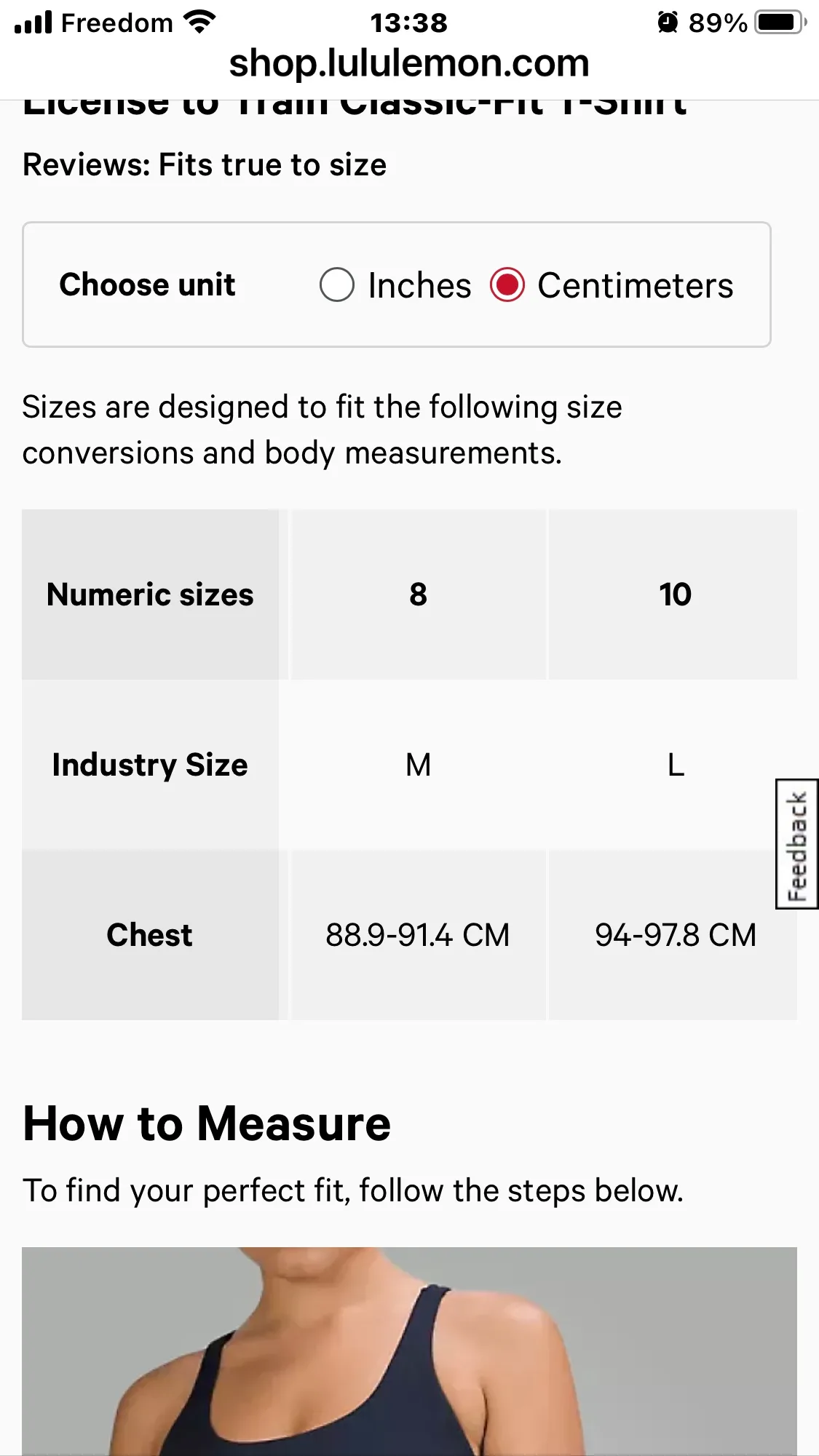Select numeric size 10 in the table

pyautogui.click(x=675, y=594)
